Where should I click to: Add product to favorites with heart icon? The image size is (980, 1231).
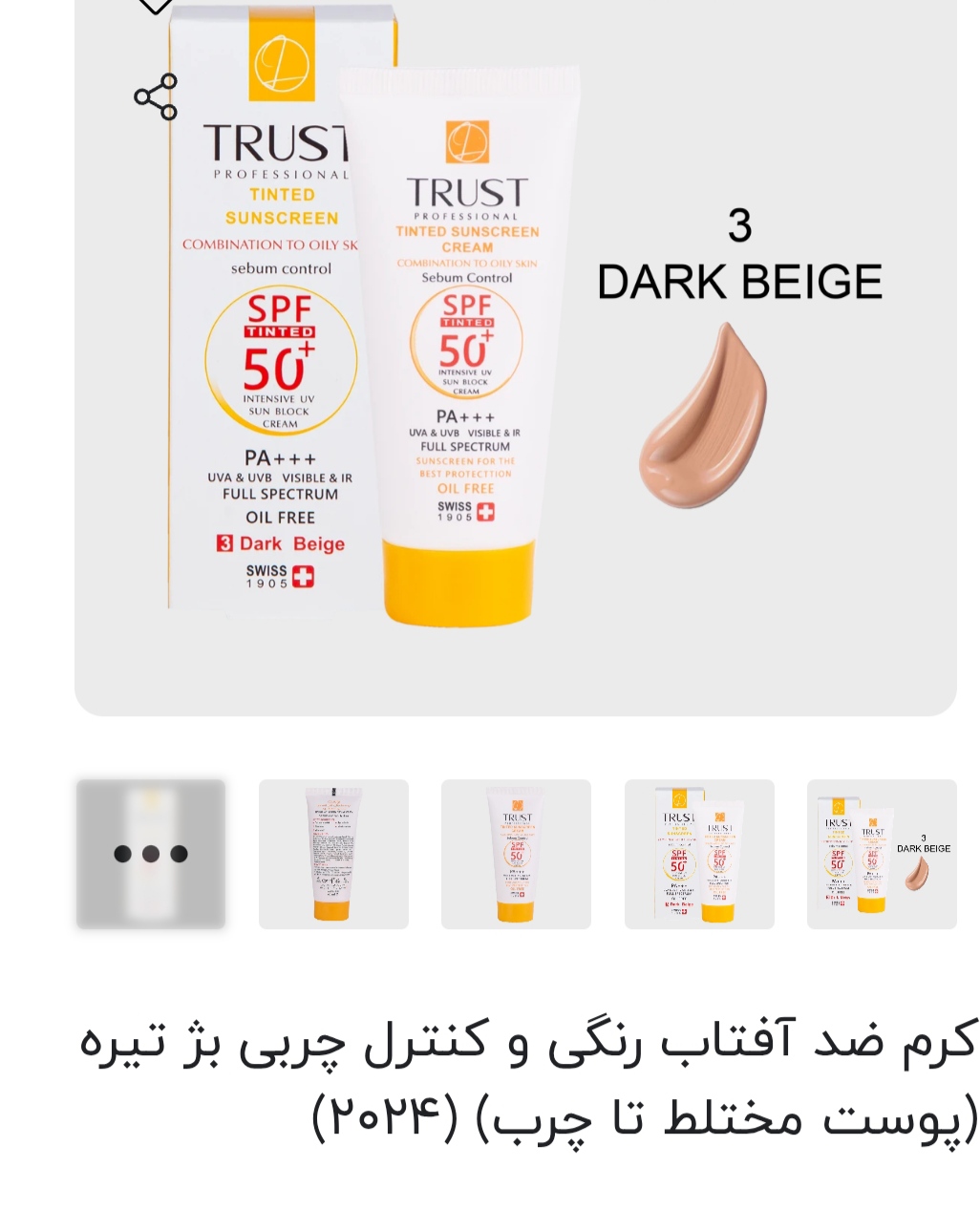[155, 5]
